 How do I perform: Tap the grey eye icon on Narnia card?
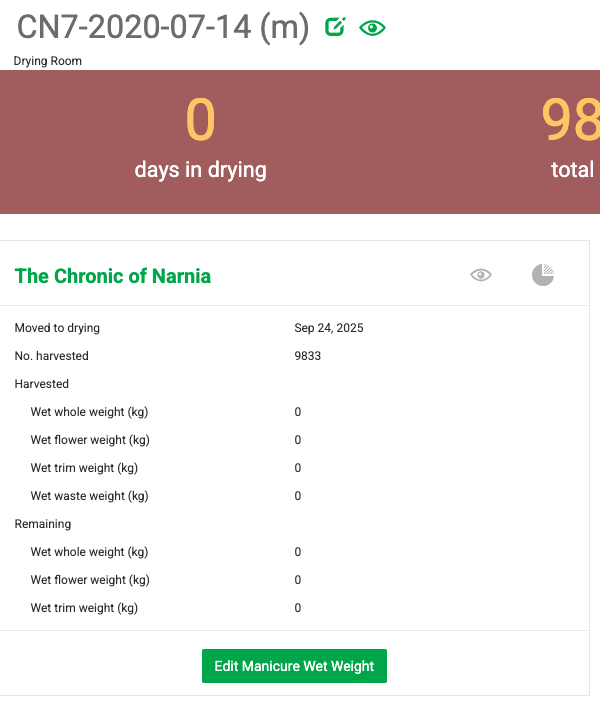pos(481,275)
